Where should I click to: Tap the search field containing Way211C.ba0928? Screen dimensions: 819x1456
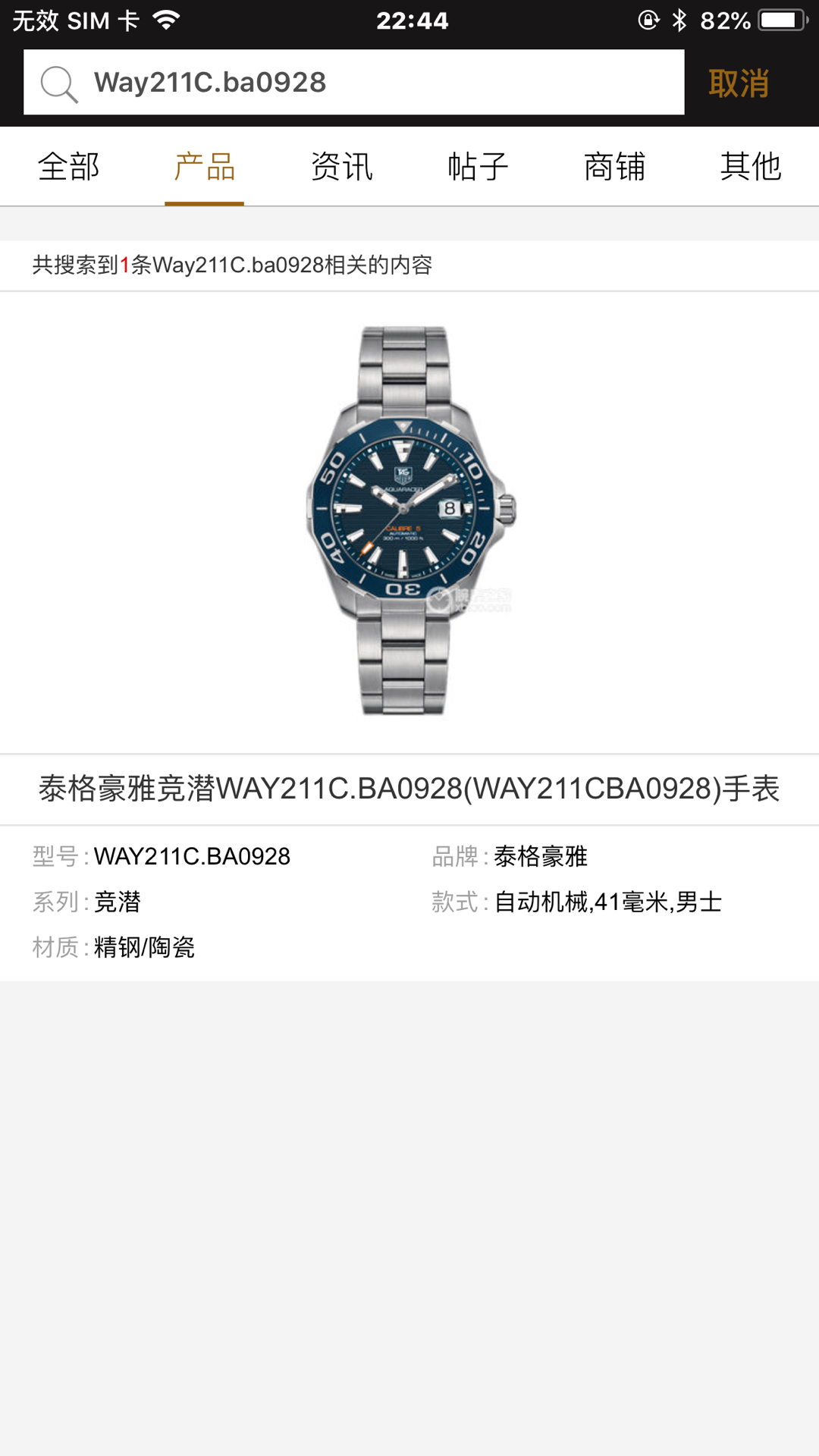(379, 82)
